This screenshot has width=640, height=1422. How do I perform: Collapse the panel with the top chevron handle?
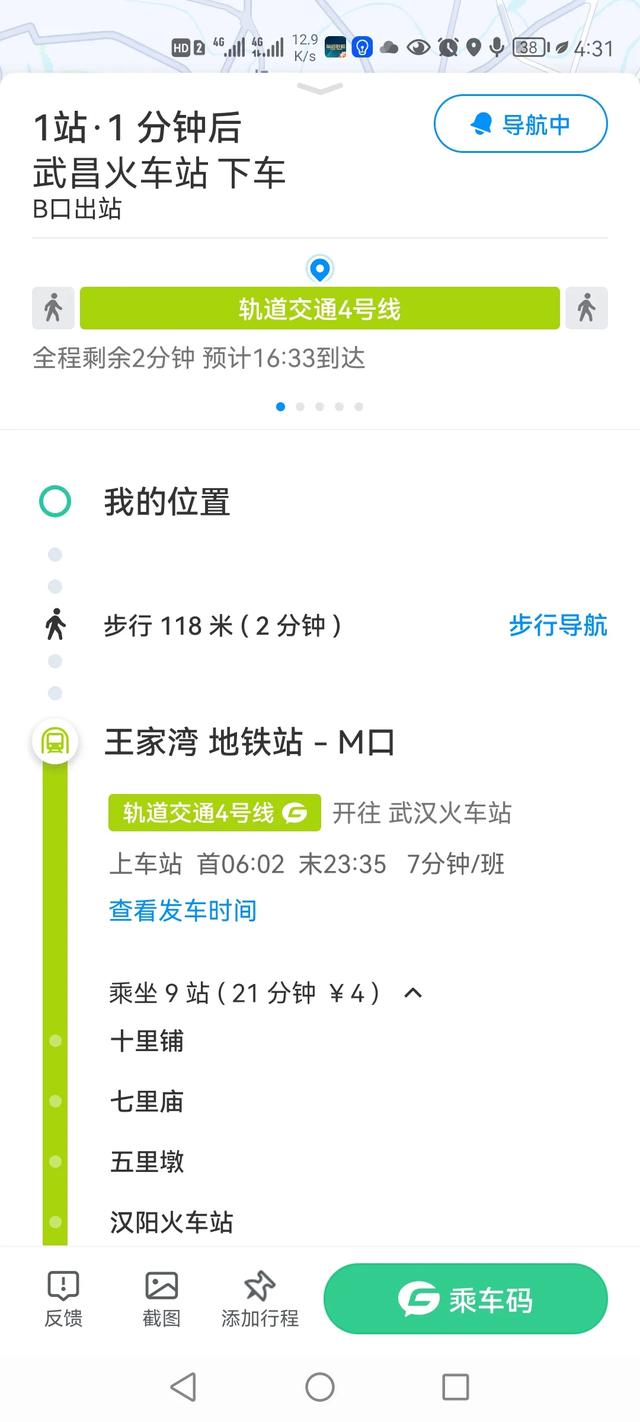320,89
